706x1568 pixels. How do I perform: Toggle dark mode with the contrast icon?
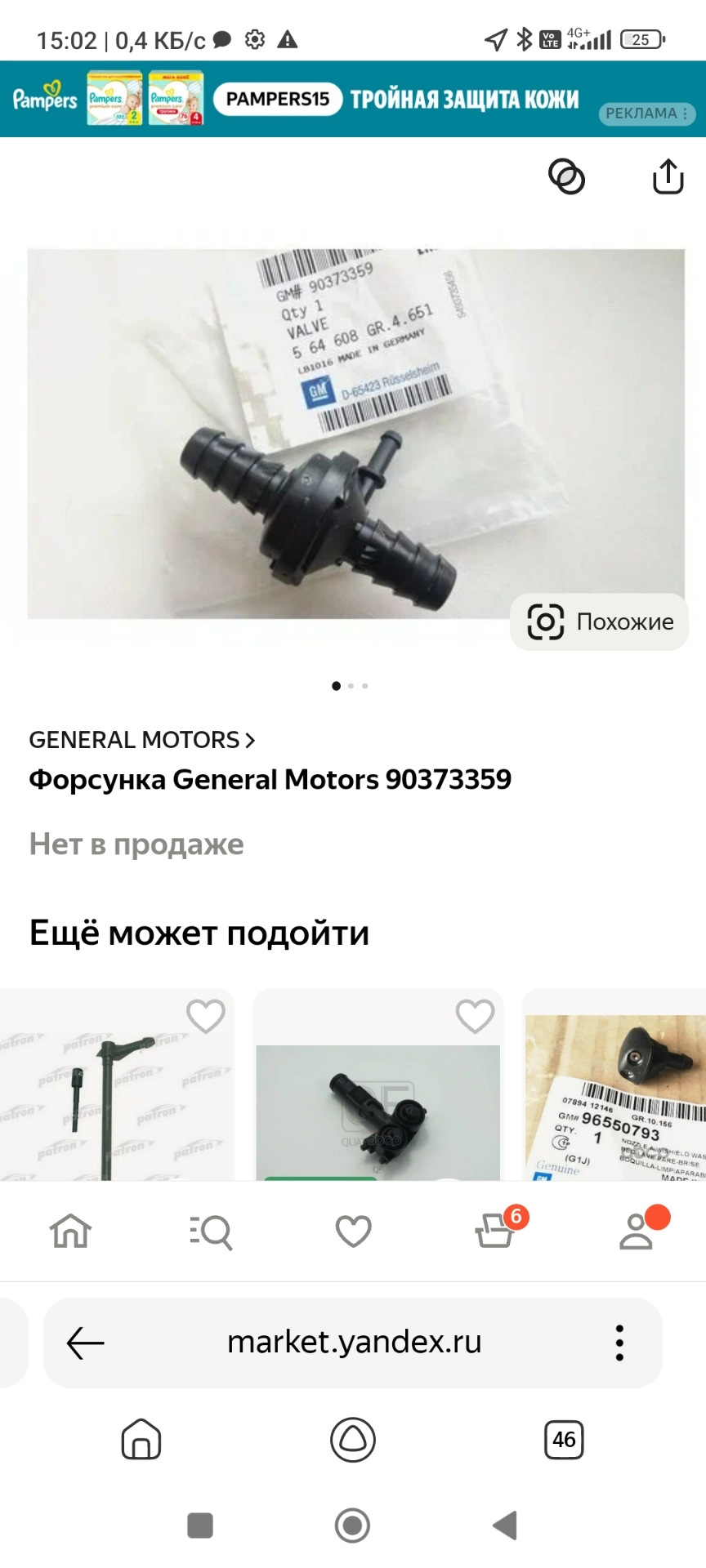[x=567, y=176]
